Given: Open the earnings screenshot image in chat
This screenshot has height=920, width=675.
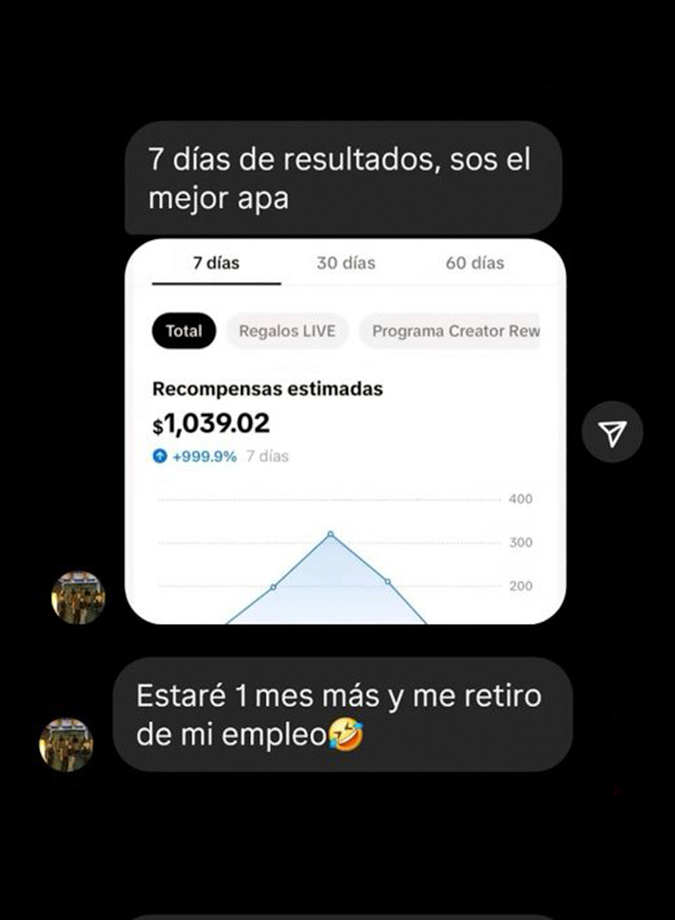Looking at the screenshot, I should pyautogui.click(x=346, y=432).
